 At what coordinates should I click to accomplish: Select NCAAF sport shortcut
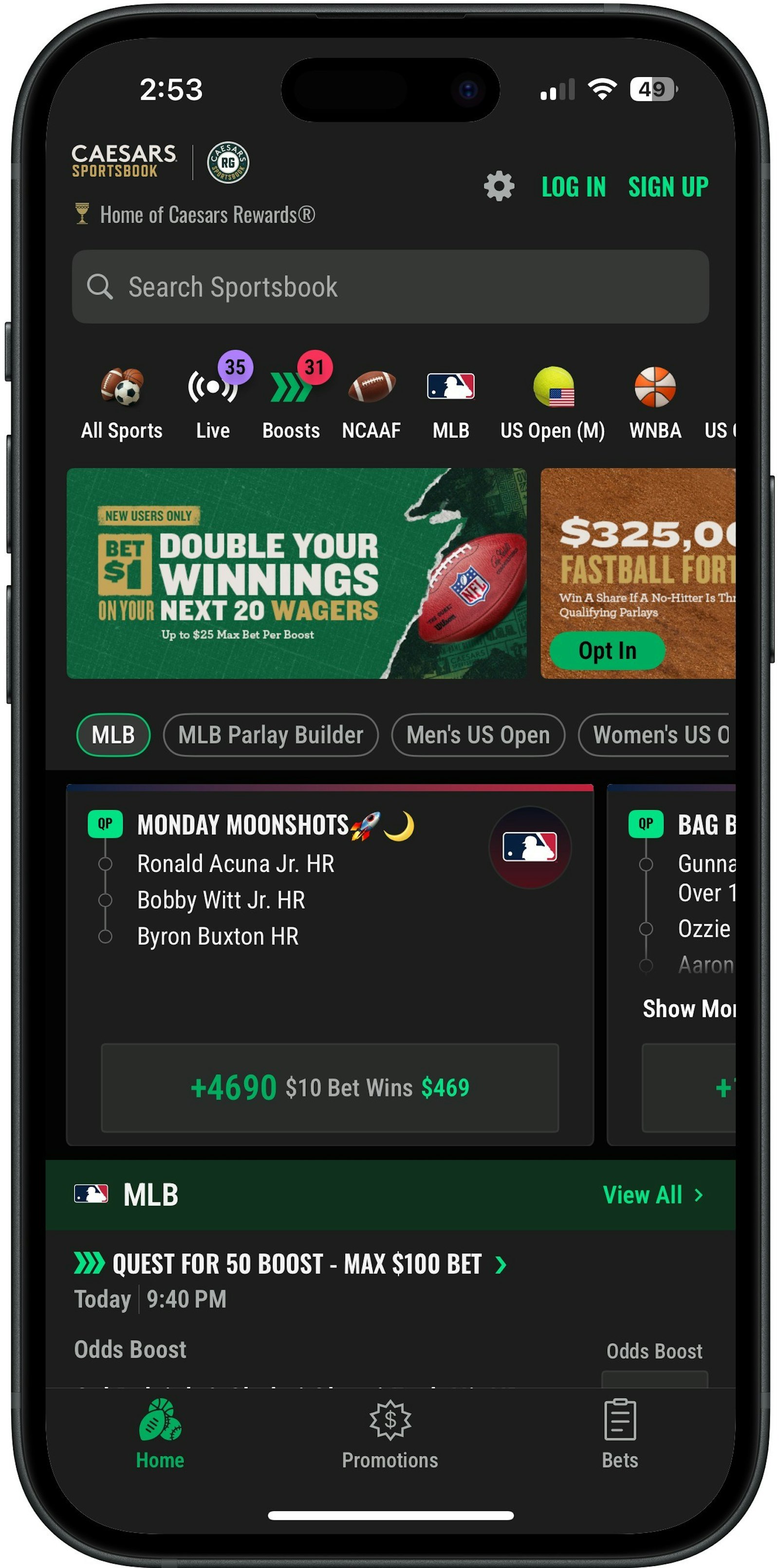[x=371, y=402]
